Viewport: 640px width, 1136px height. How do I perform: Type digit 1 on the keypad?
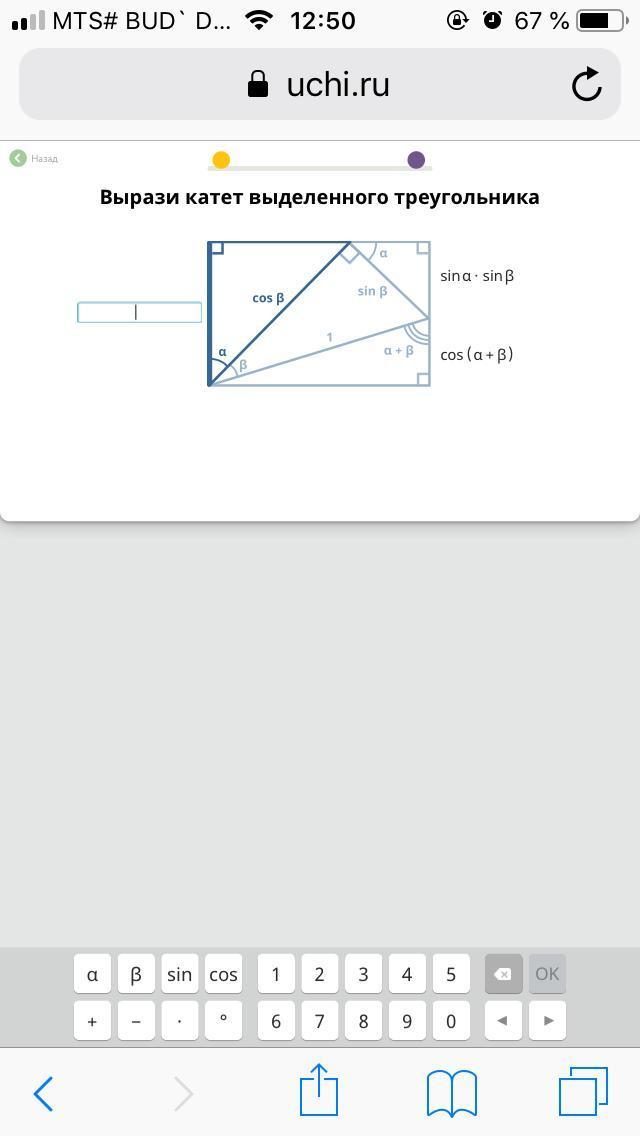276,974
